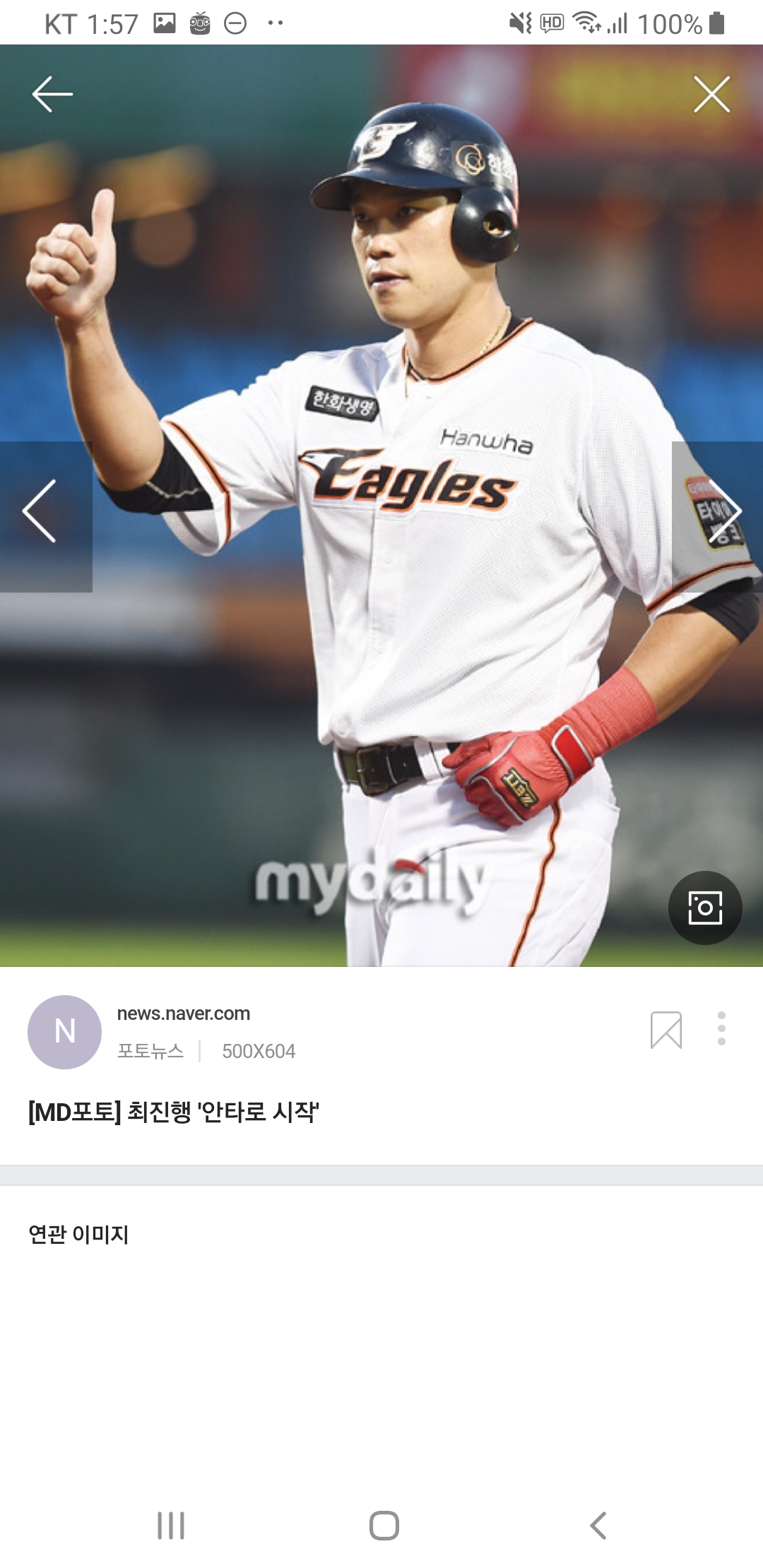This screenshot has height=1568, width=763.
Task: Open recent apps from the navigation bar
Action: point(171,1526)
